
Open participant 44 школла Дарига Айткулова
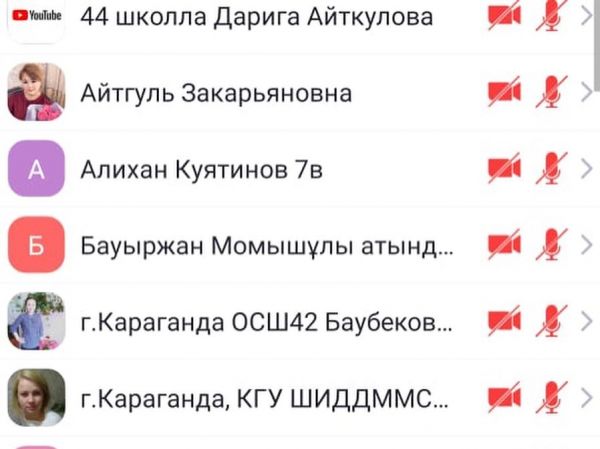256,17
